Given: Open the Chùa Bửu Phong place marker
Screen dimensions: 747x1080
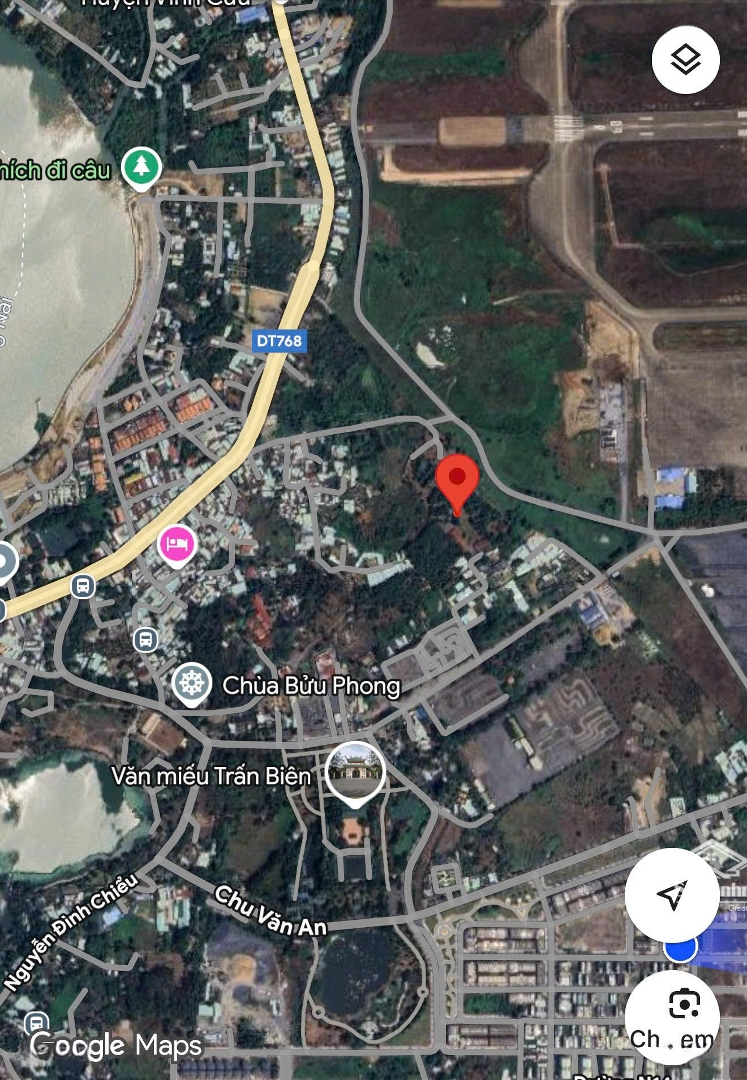Looking at the screenshot, I should point(191,685).
